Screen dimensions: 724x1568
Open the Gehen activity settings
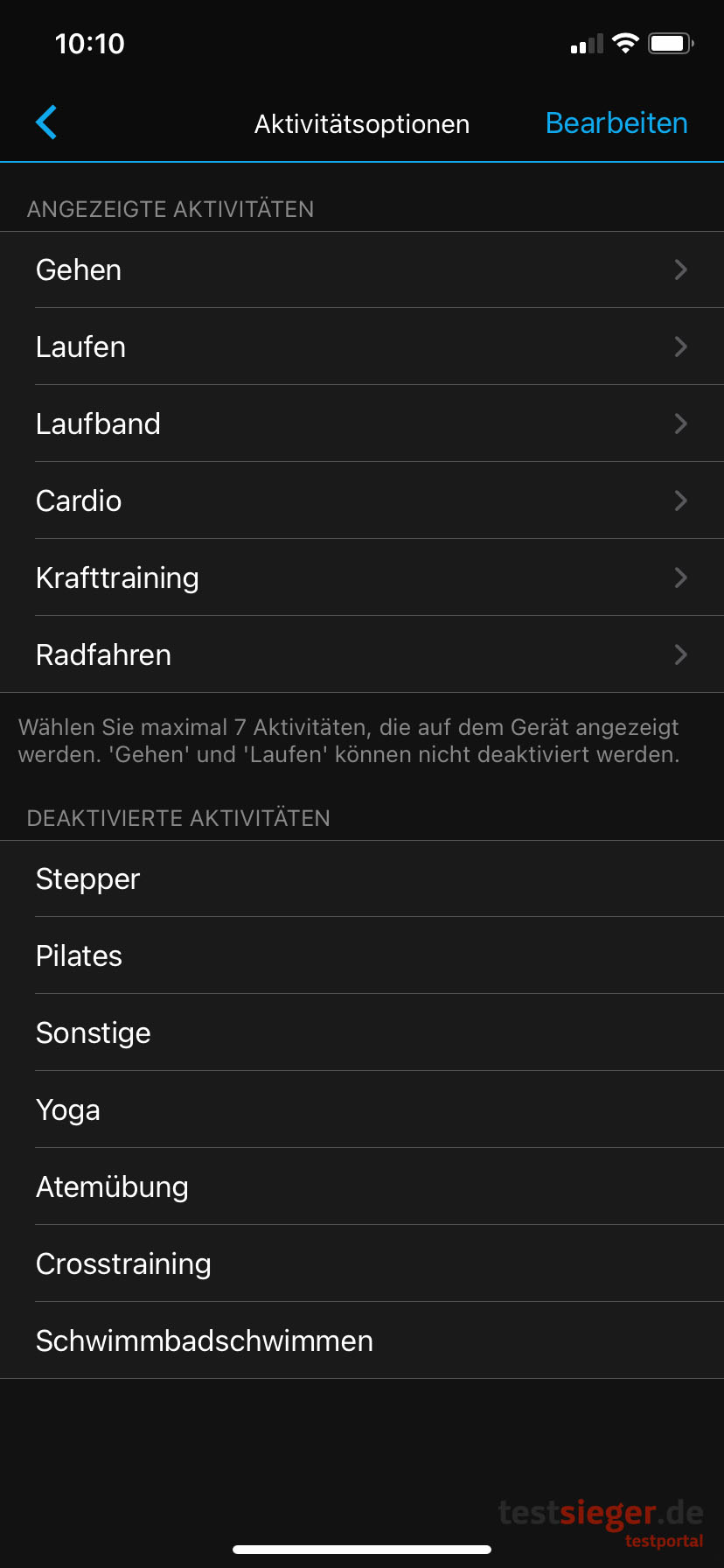point(361,269)
